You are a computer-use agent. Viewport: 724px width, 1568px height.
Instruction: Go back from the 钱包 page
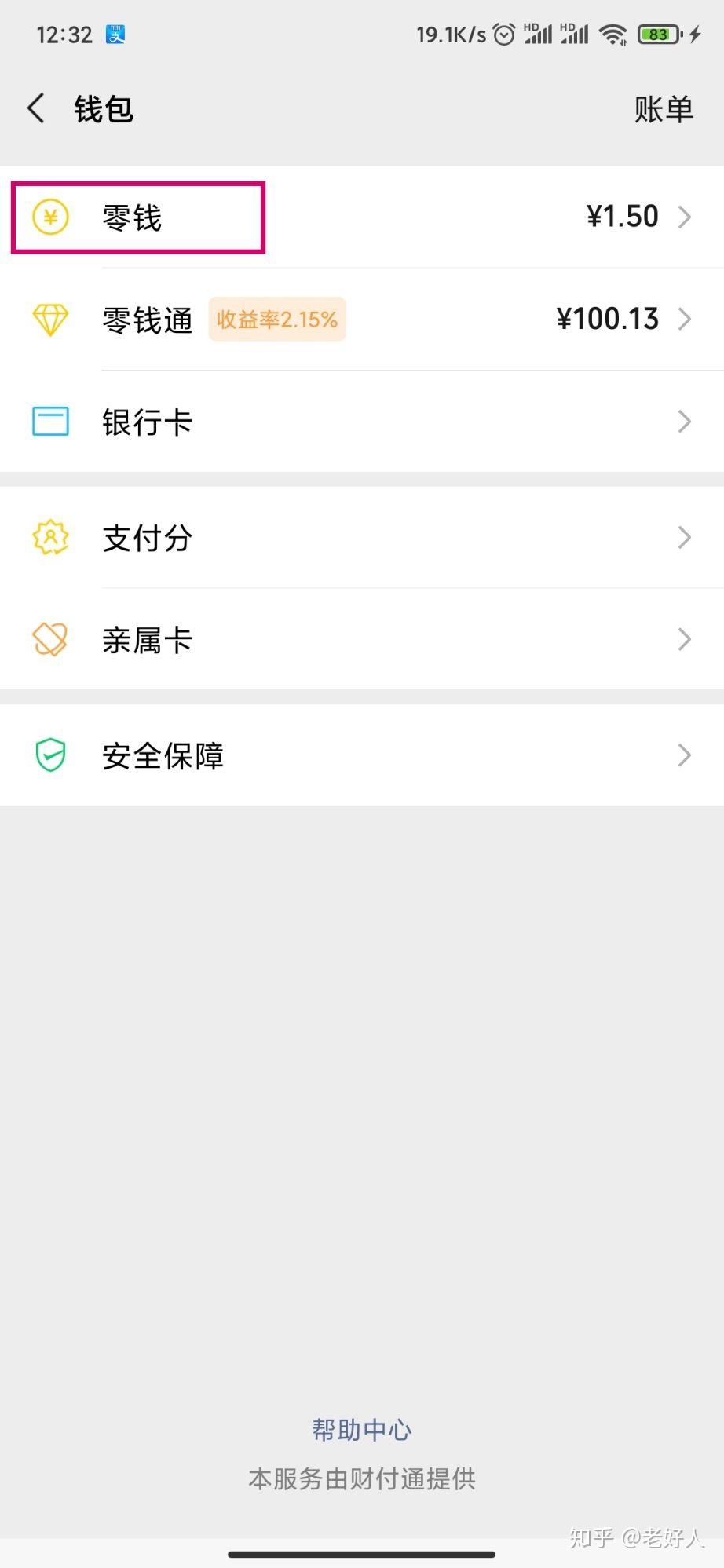[36, 108]
